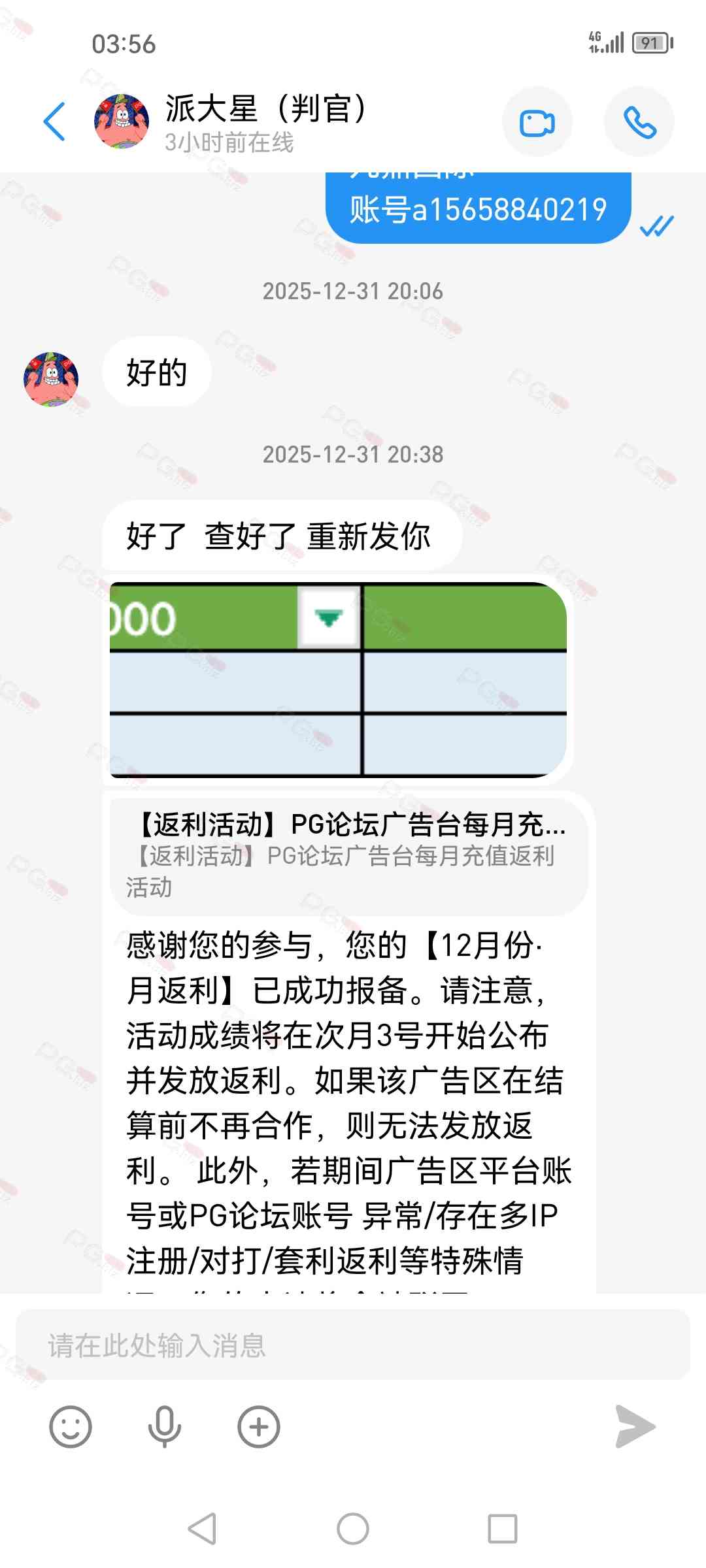This screenshot has width=706, height=1568.
Task: Focus the 请在此处输入消息 message field
Action: tap(353, 1345)
